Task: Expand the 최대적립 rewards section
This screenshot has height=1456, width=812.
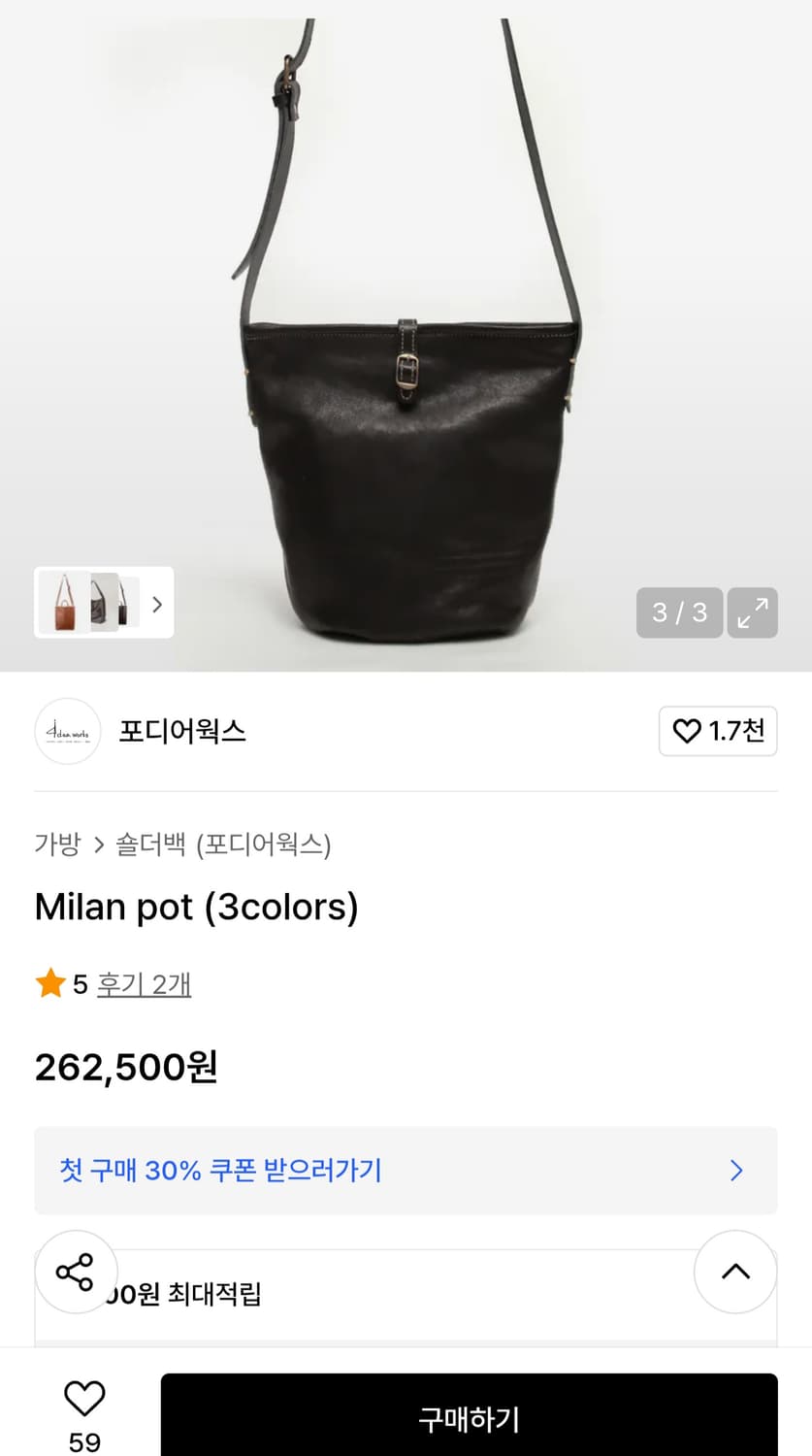Action: (406, 1295)
